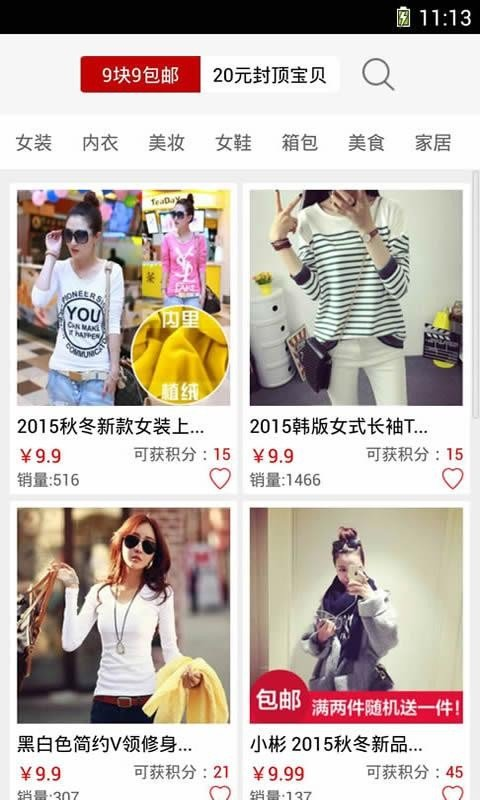Open the 2015韩版女式长袖T product card
The image size is (480, 800).
click(x=356, y=339)
